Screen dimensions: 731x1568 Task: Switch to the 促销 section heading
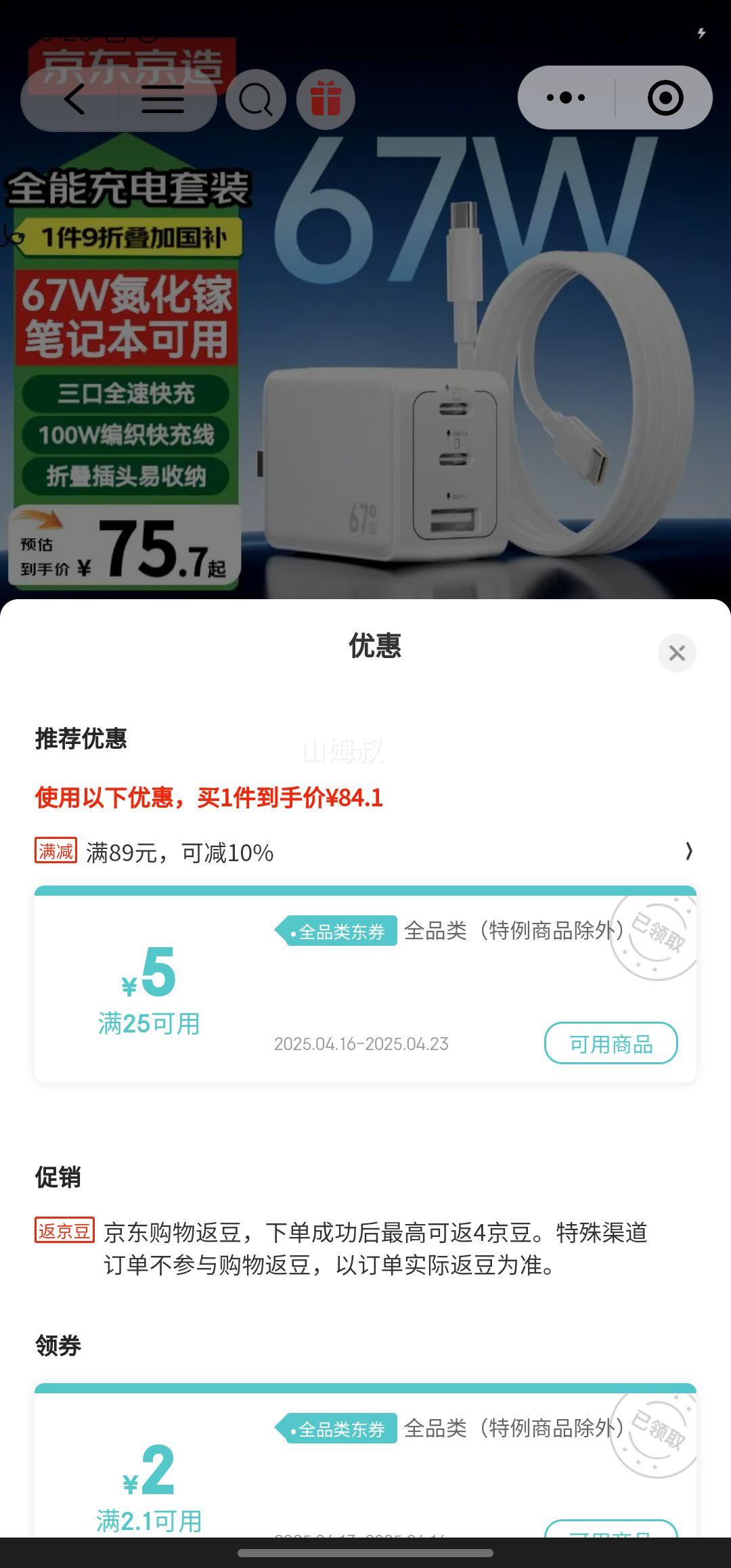coord(58,1176)
